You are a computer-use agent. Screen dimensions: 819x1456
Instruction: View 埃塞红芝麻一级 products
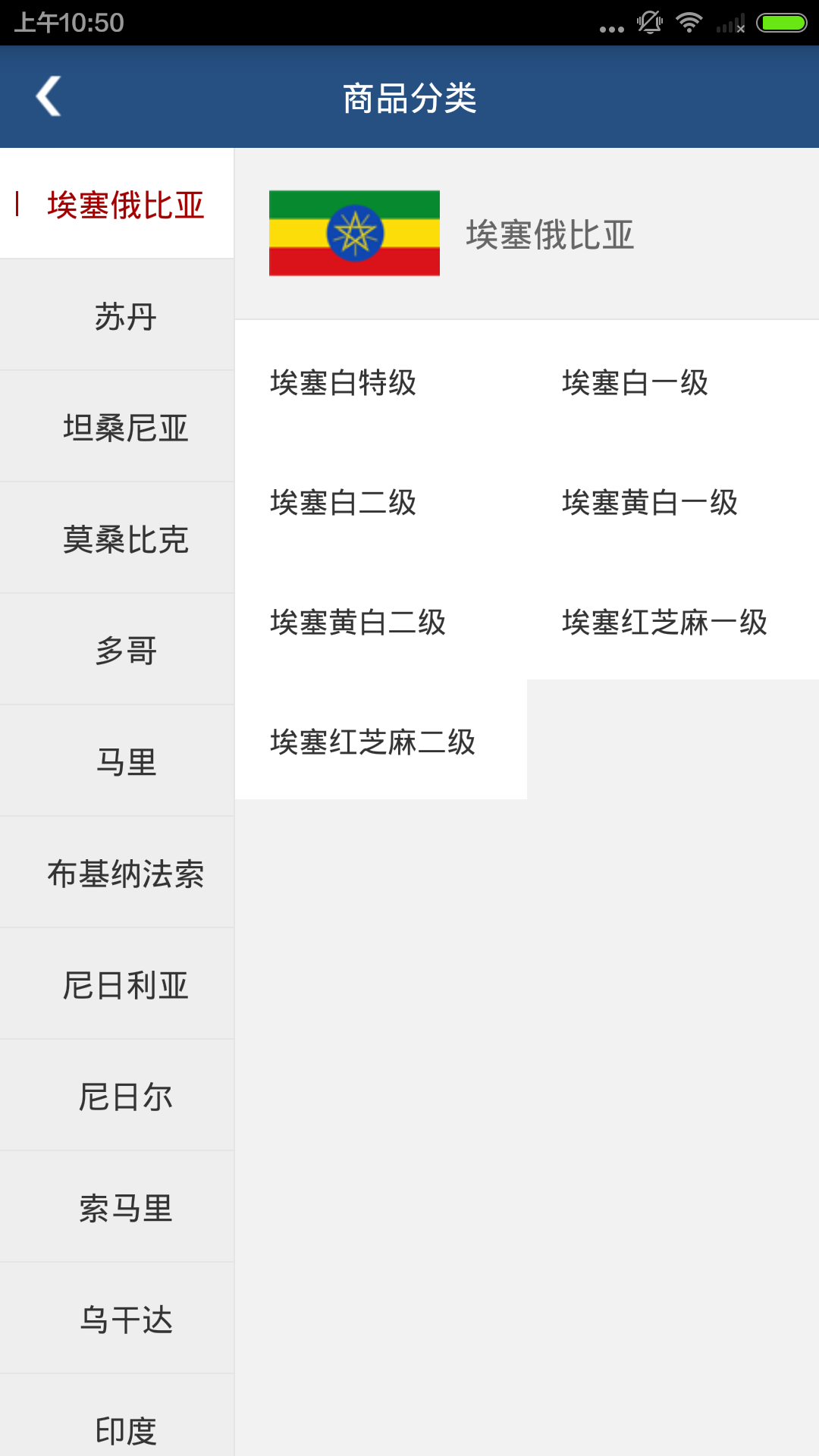673,622
